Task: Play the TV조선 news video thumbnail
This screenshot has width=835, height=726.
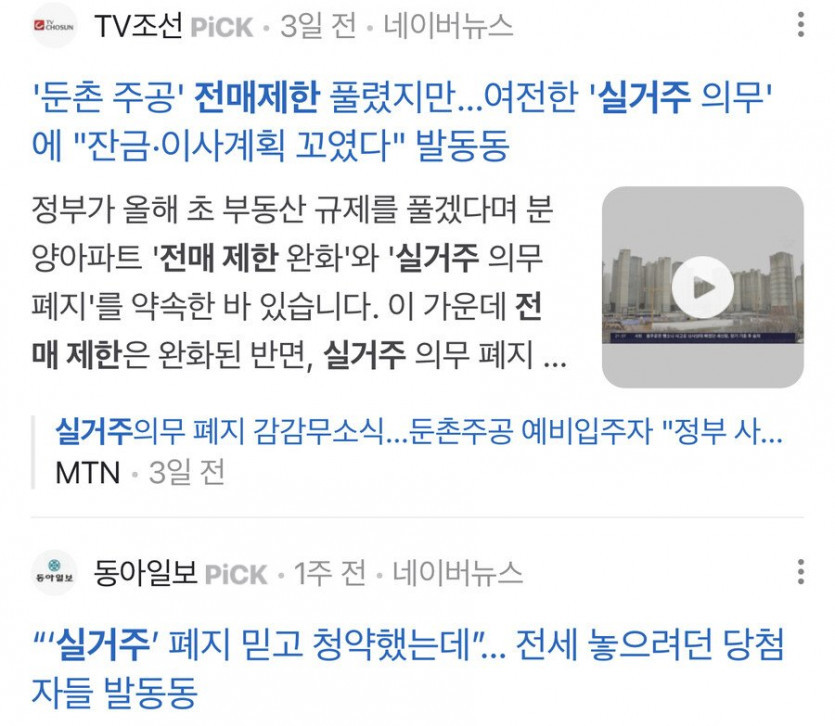Action: coord(702,287)
